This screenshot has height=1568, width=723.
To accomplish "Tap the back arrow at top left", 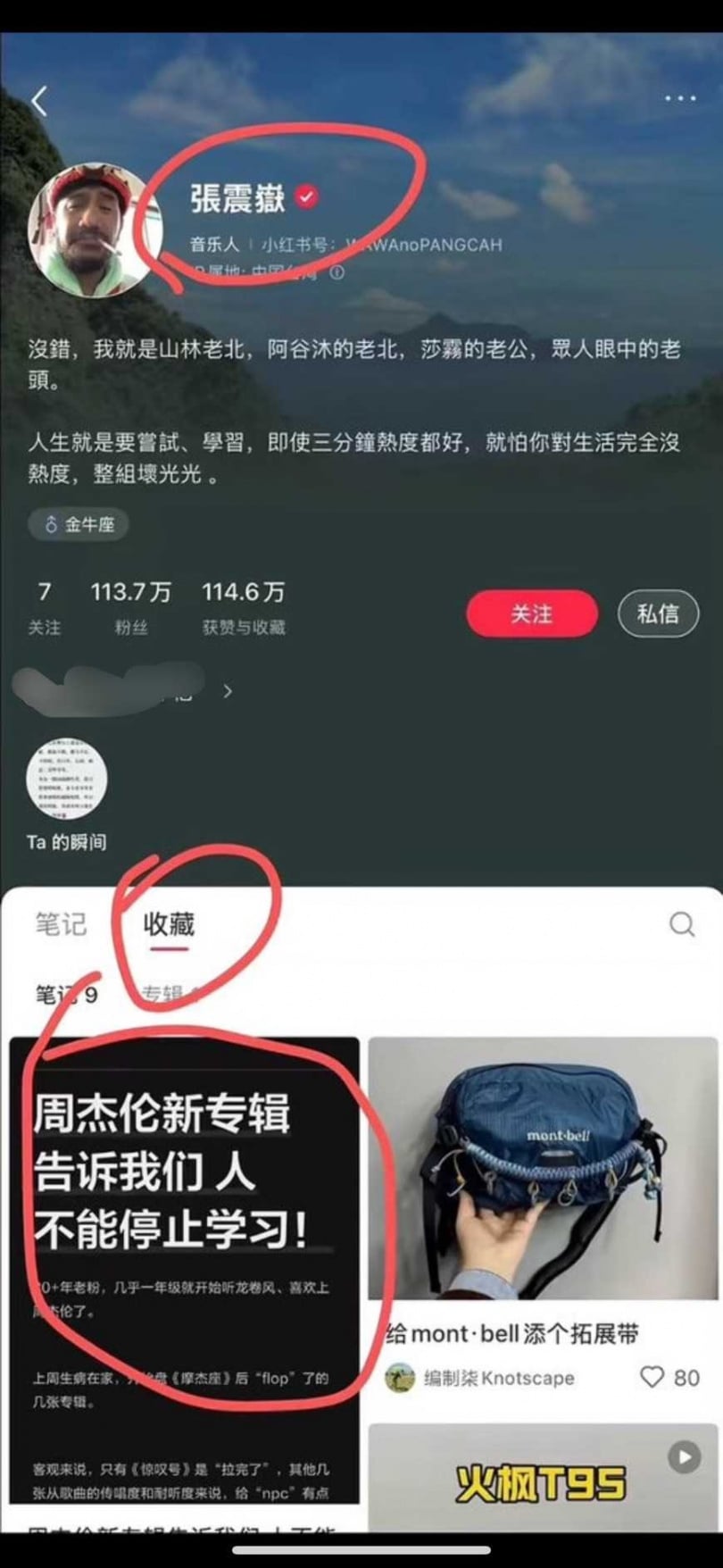I will pos(37,100).
